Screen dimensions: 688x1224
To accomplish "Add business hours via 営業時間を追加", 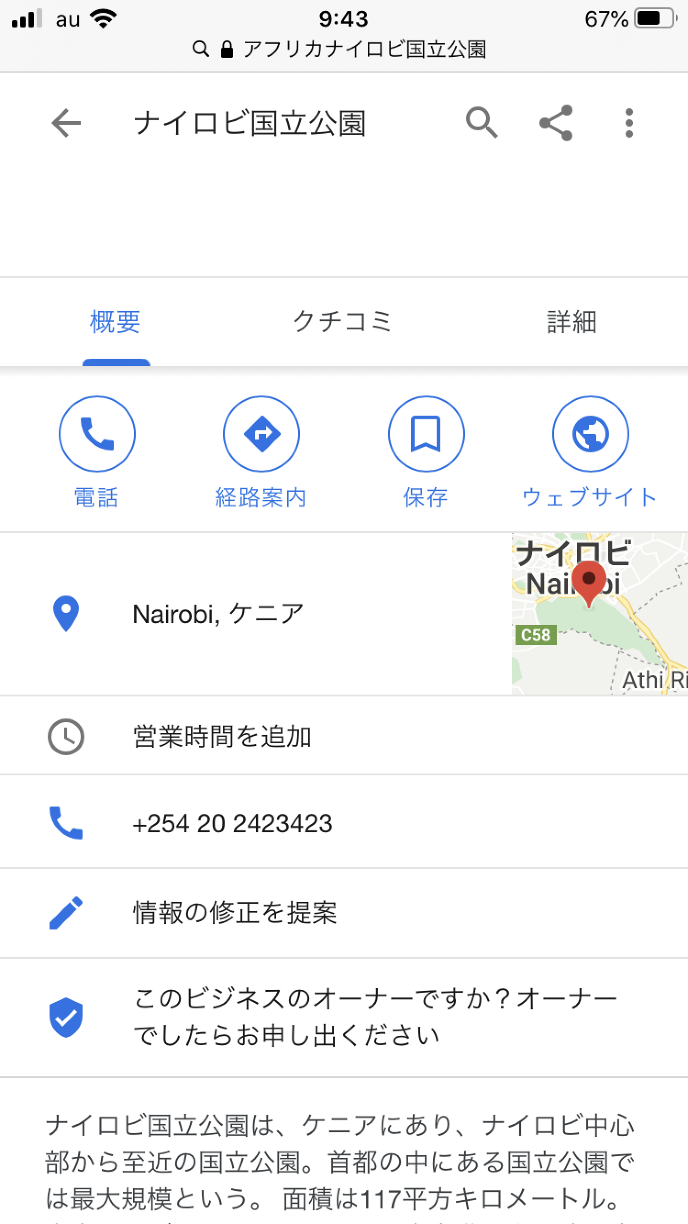I will tap(222, 737).
